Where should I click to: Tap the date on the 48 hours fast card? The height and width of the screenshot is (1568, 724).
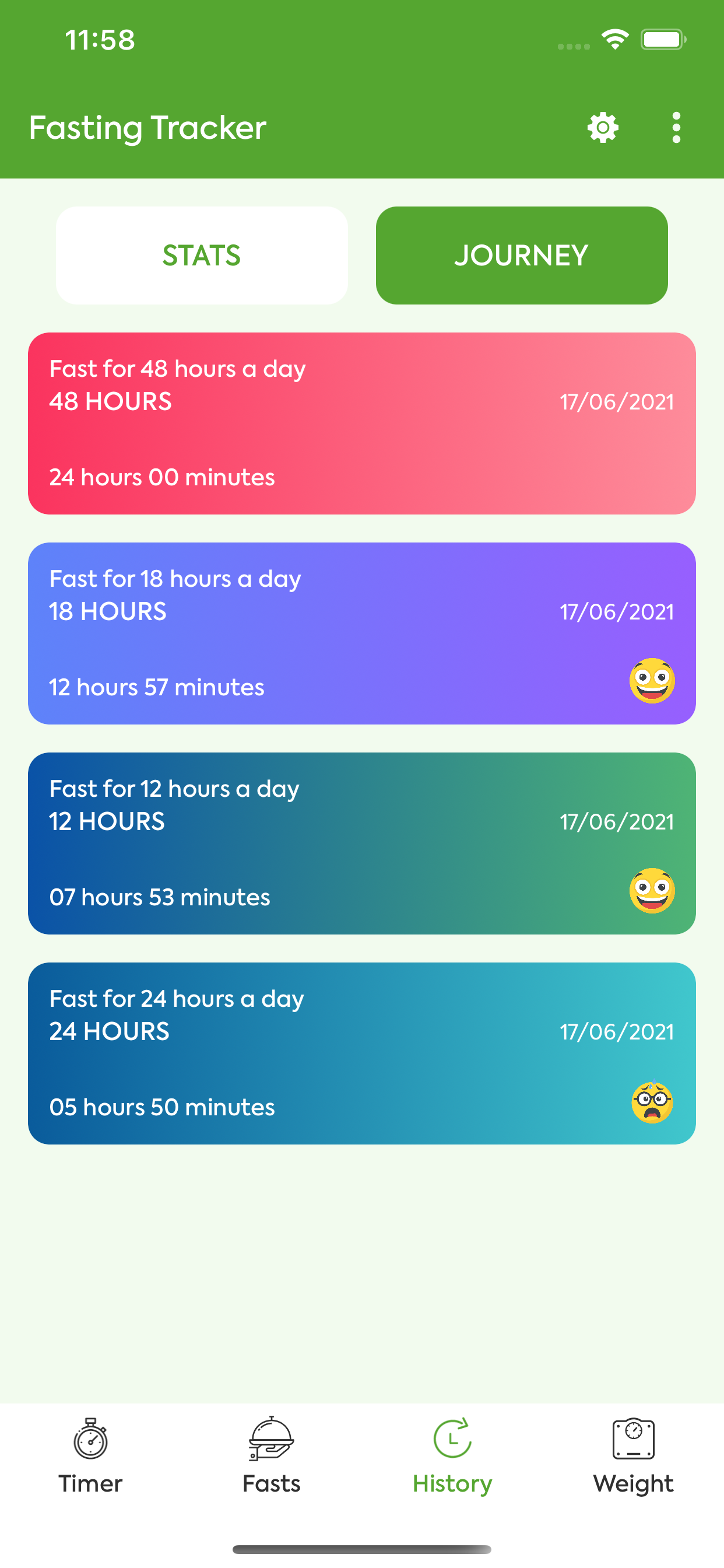(x=617, y=402)
